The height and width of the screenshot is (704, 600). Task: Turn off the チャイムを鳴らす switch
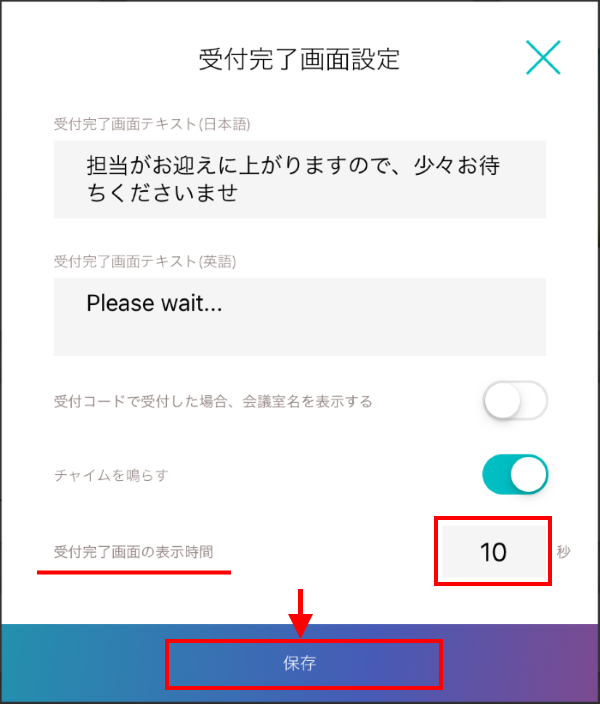(x=515, y=475)
